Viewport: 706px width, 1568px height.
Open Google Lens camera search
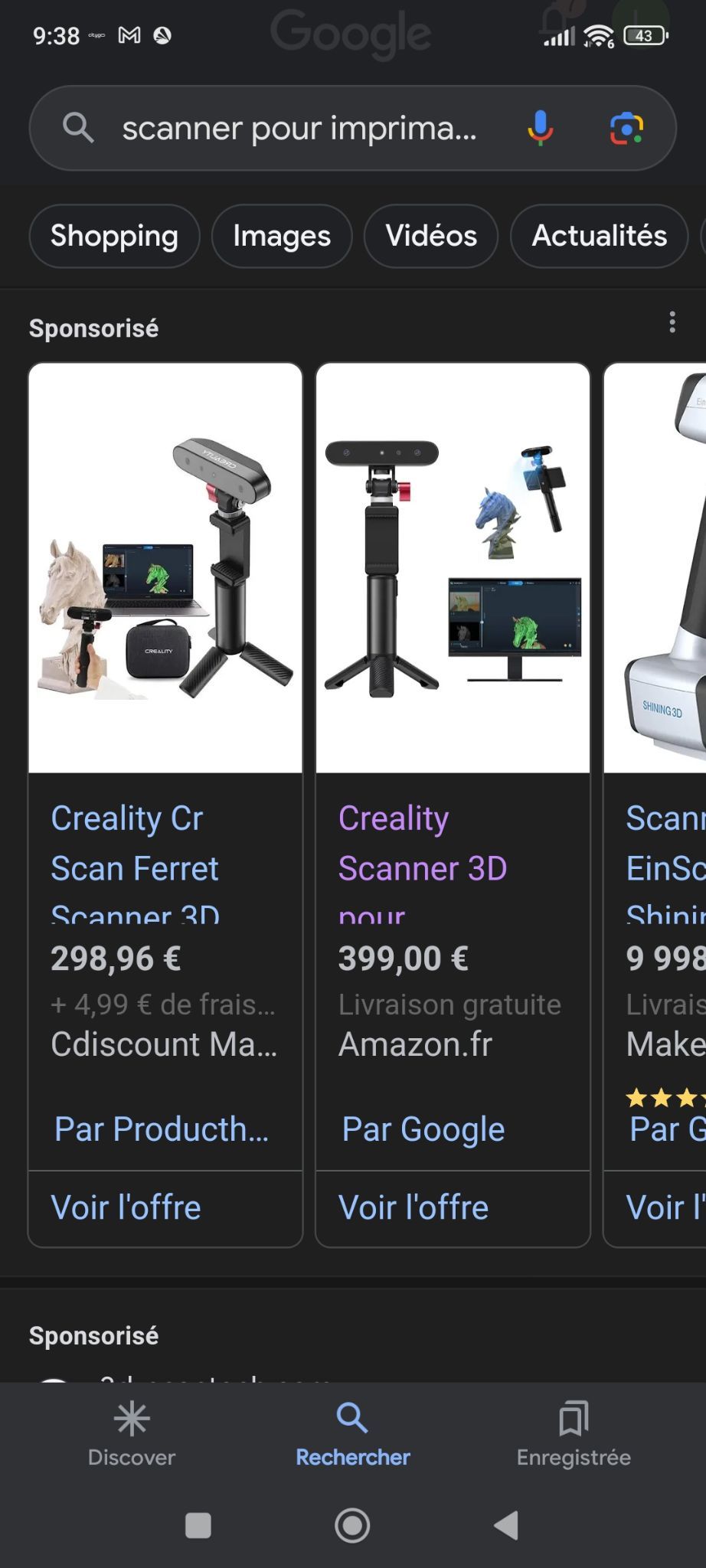626,128
